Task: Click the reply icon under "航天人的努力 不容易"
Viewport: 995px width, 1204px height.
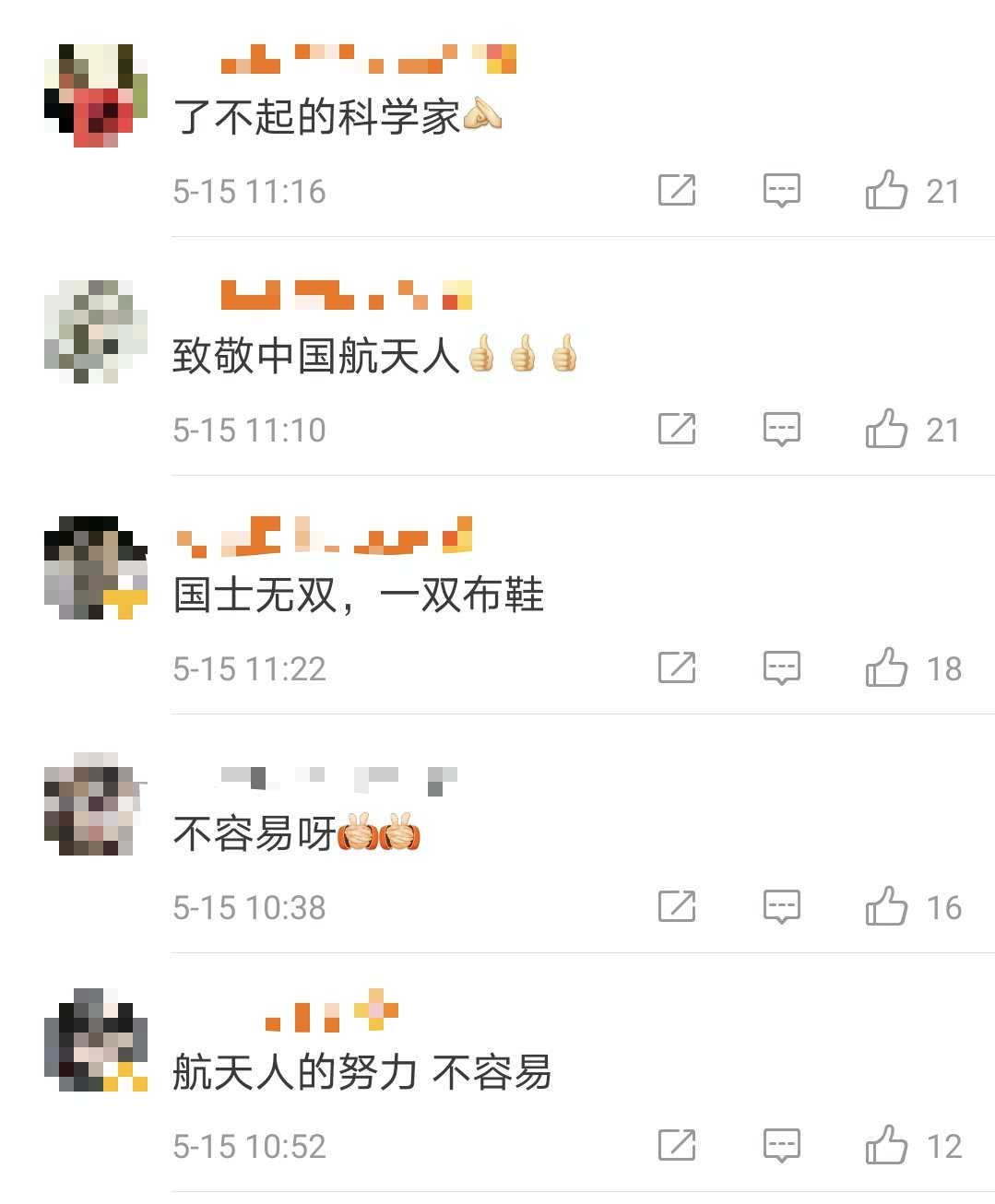Action: click(779, 1146)
